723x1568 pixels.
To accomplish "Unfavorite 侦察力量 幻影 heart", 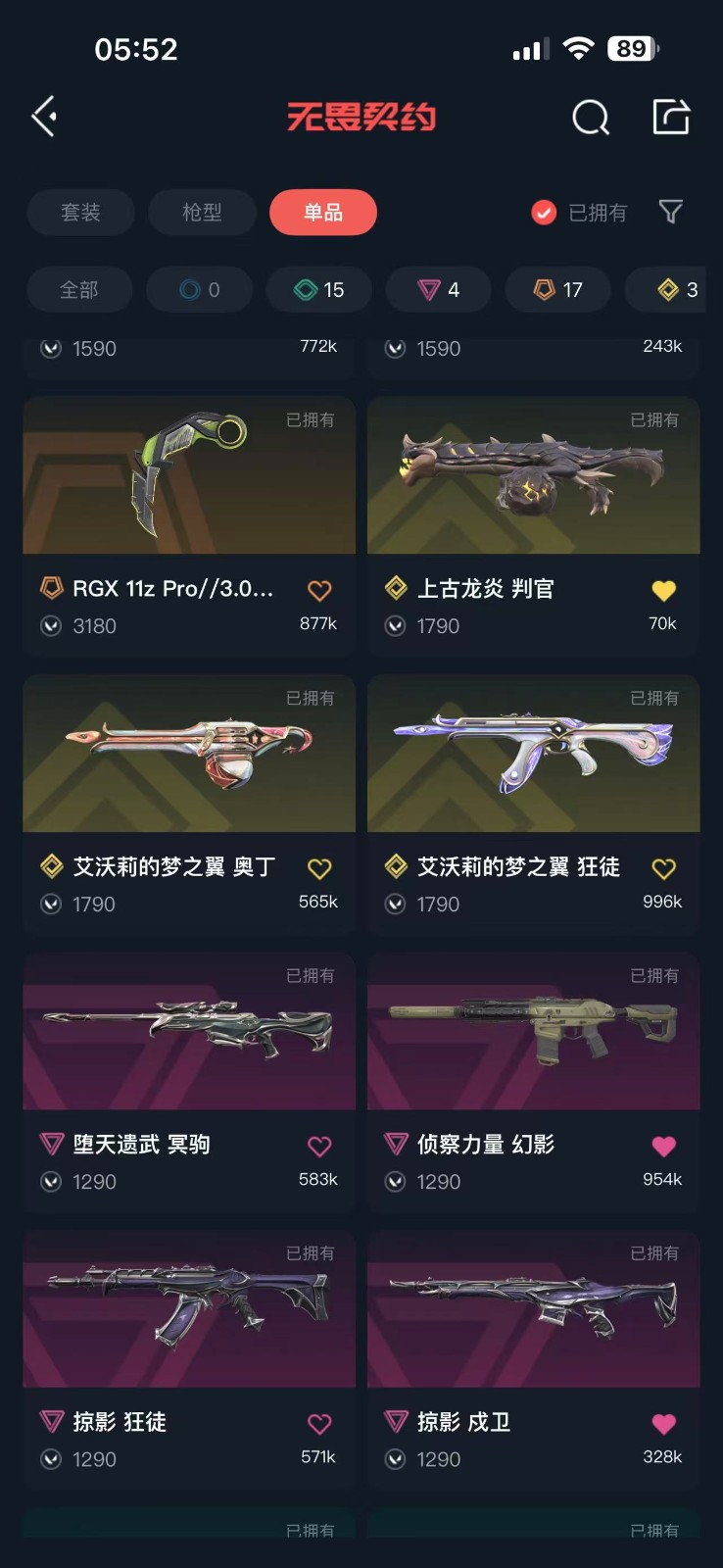I will [663, 1146].
